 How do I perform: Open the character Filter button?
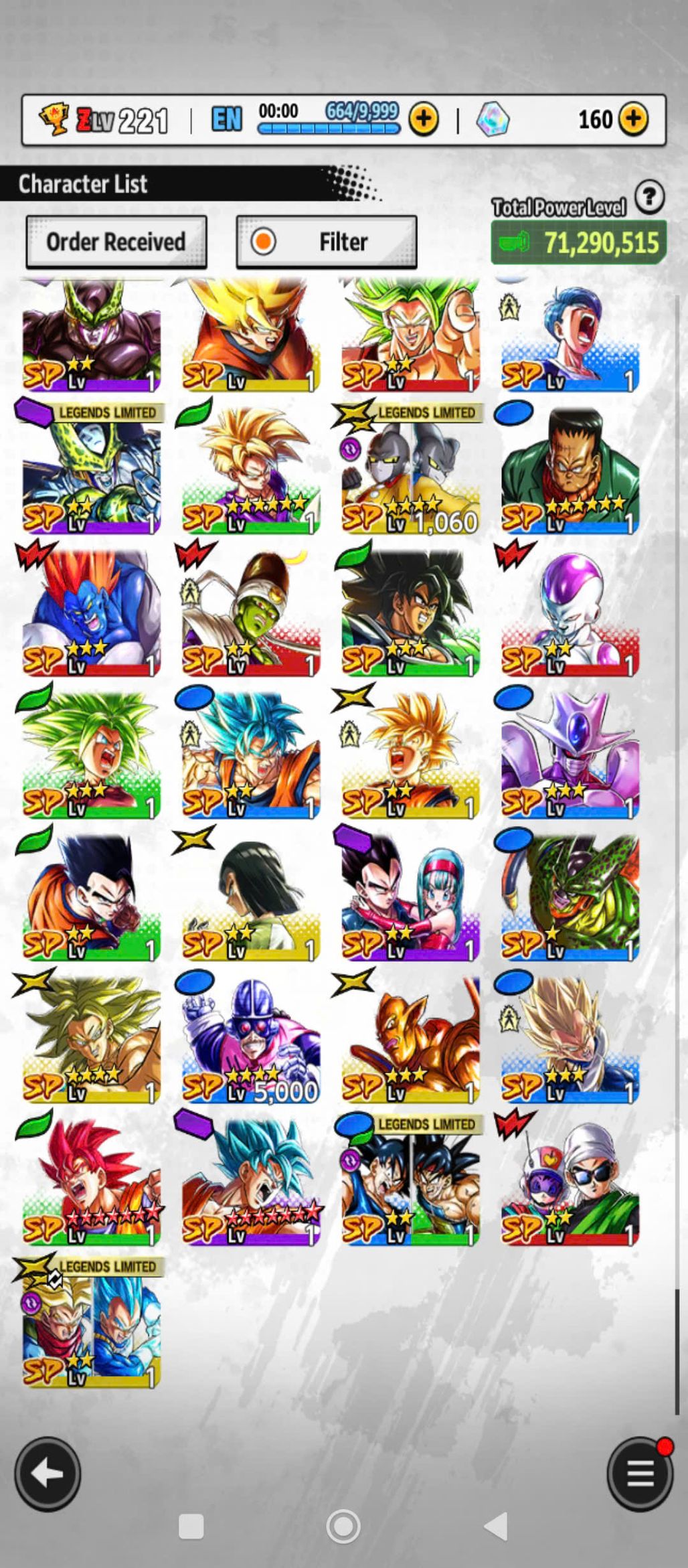327,242
